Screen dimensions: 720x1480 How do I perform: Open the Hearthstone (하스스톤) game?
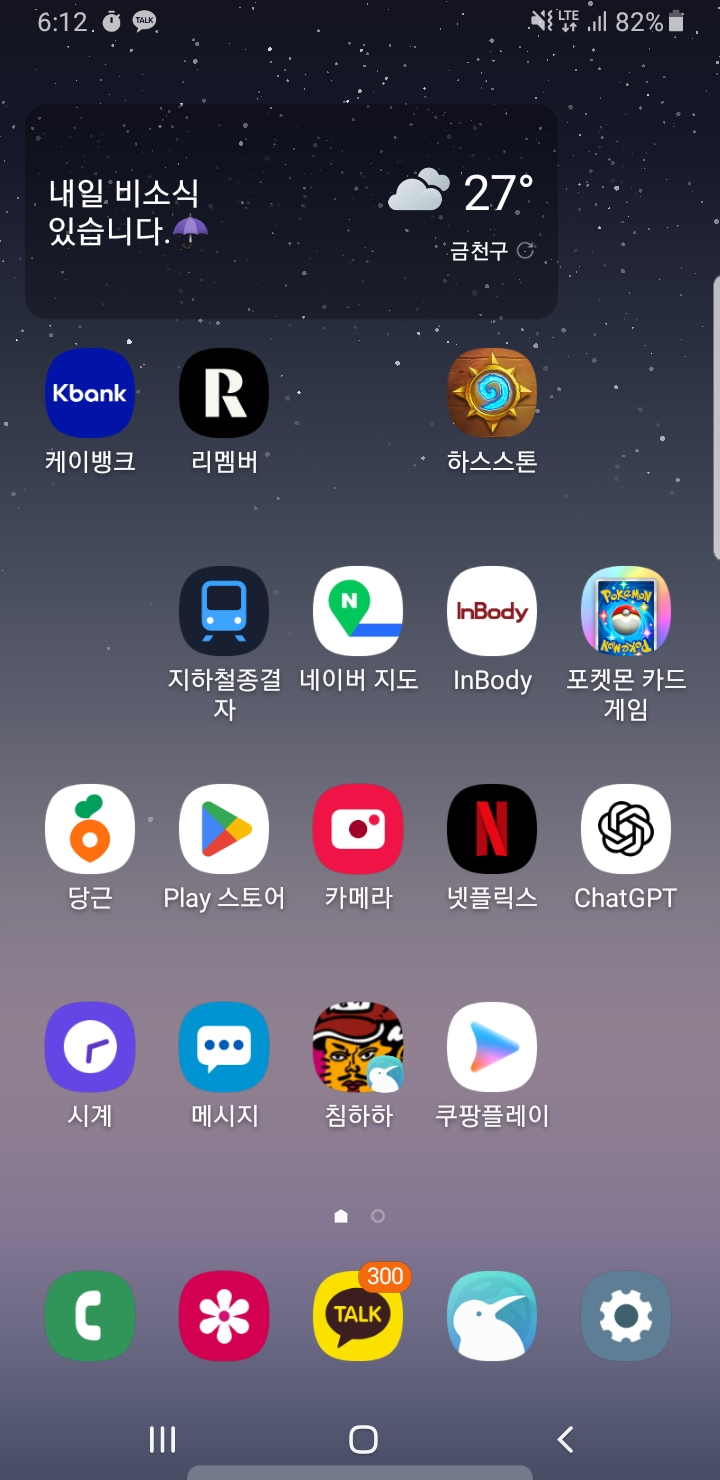click(x=492, y=393)
